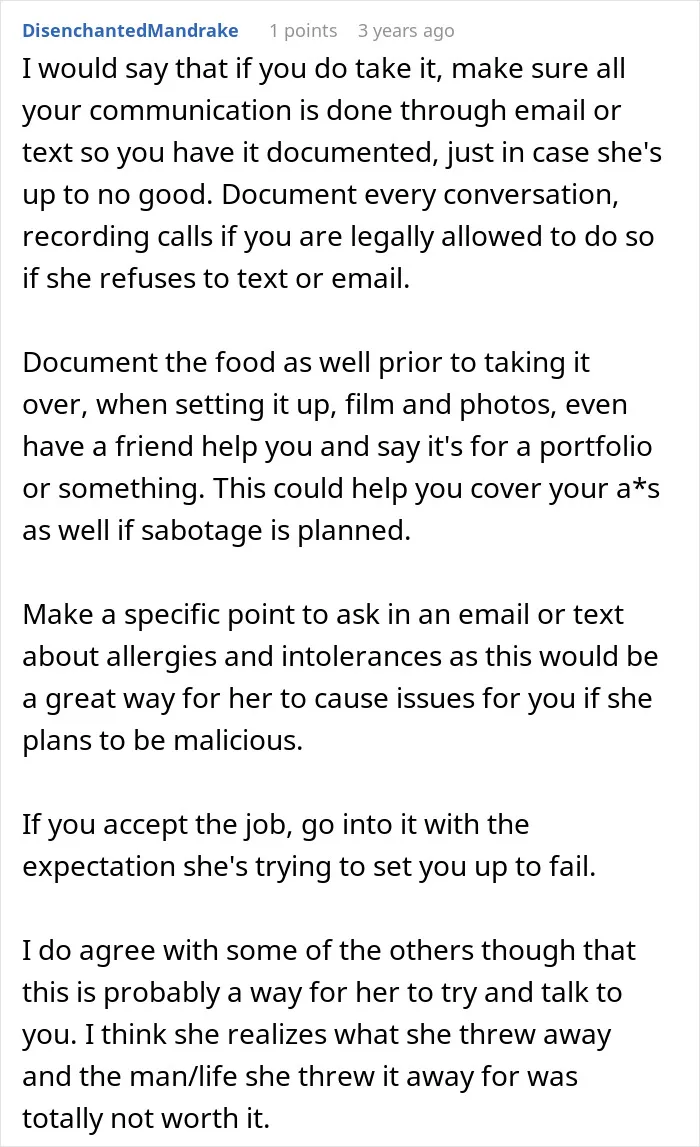Open DisenchantedMandrake's user profile
Screen dimensions: 700x1147
click(x=130, y=31)
